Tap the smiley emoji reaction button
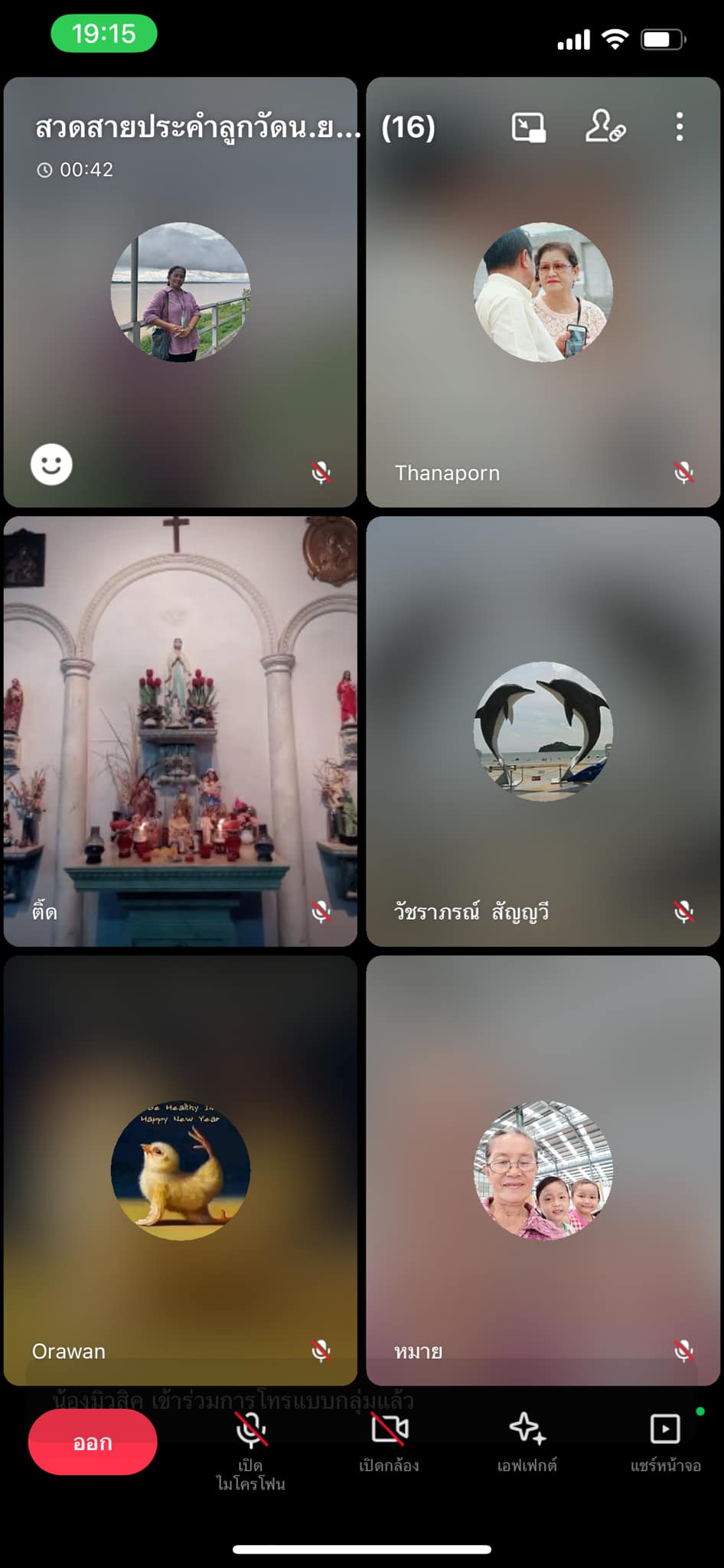Viewport: 724px width, 1568px height. (x=51, y=465)
